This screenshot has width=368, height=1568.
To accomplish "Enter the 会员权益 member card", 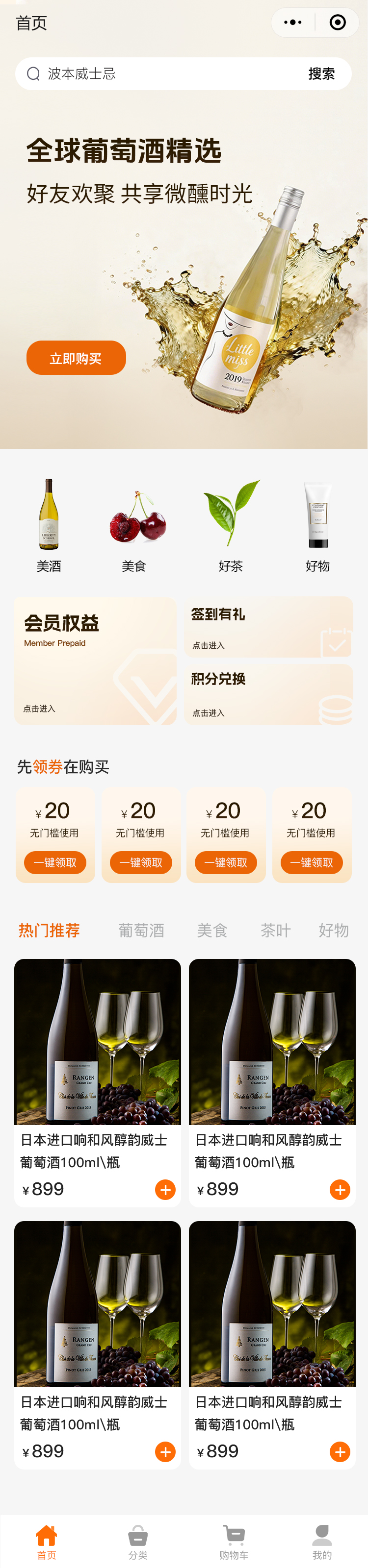I will coord(96,661).
